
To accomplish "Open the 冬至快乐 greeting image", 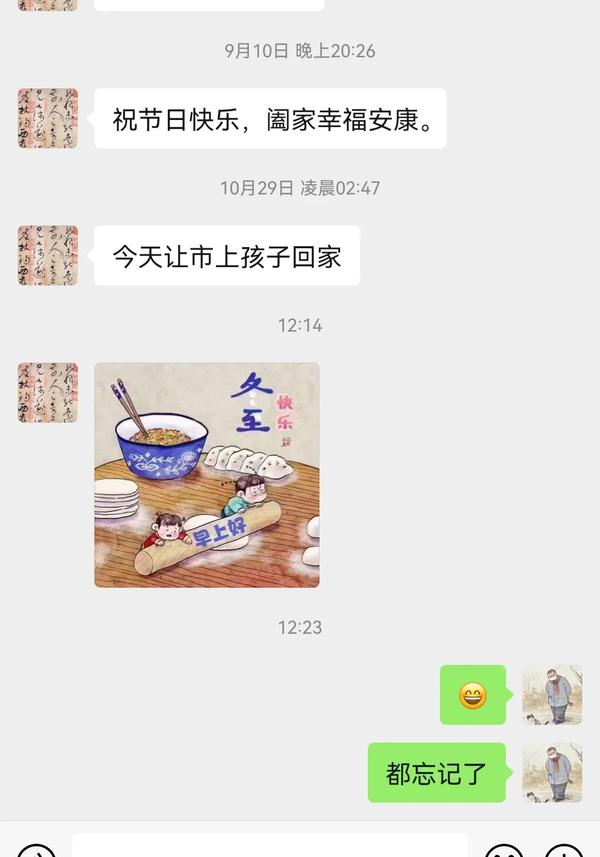I will 207,475.
